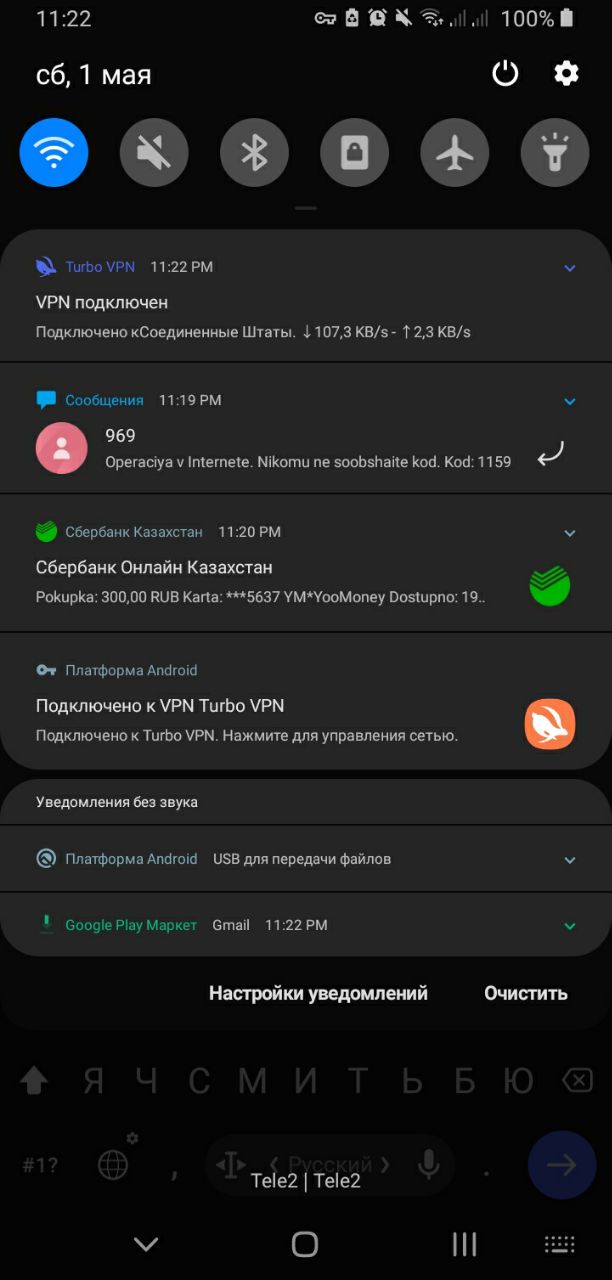Expand USB для передачи файлов notification

tap(569, 860)
